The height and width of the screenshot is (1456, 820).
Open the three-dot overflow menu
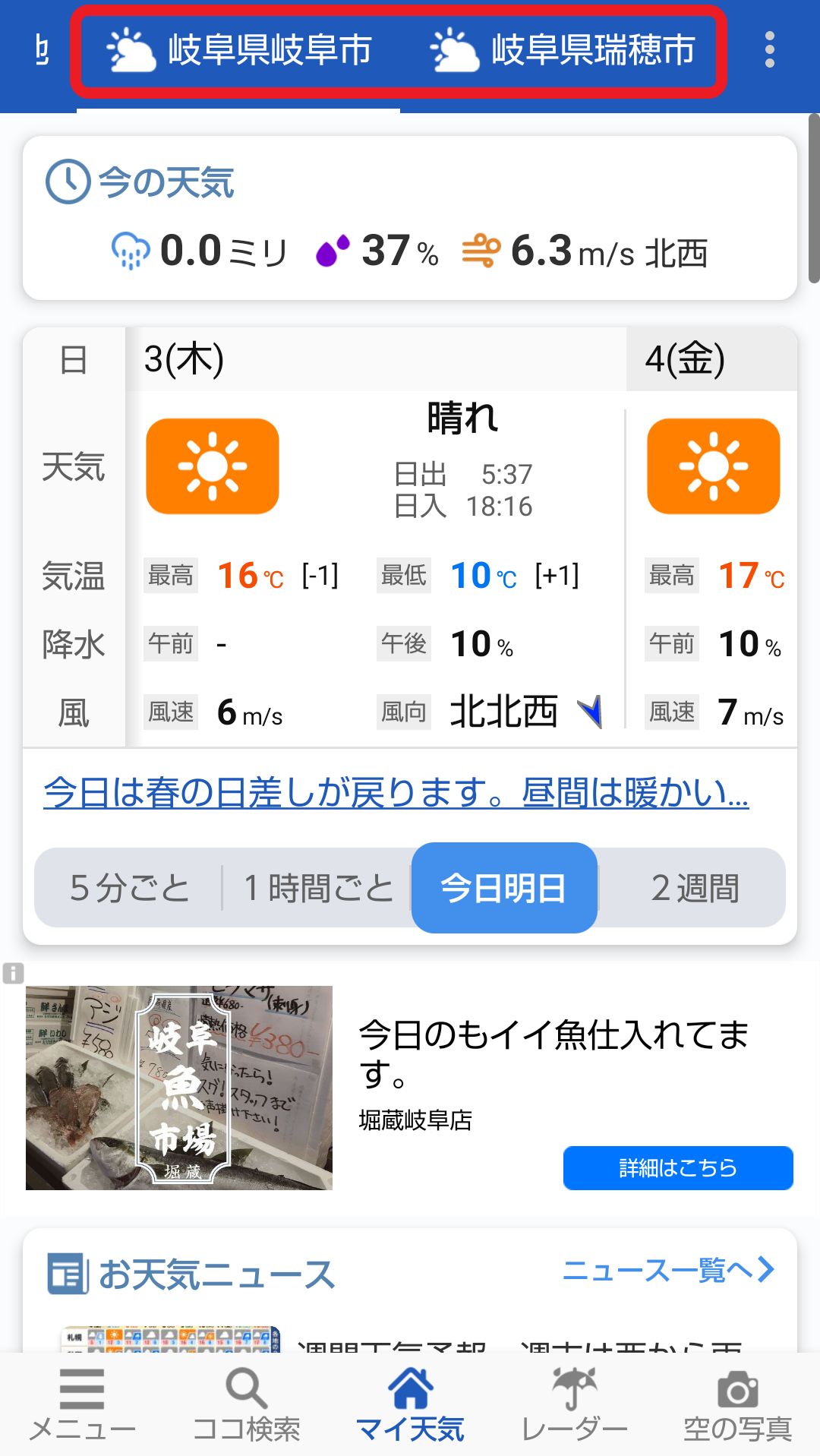770,50
